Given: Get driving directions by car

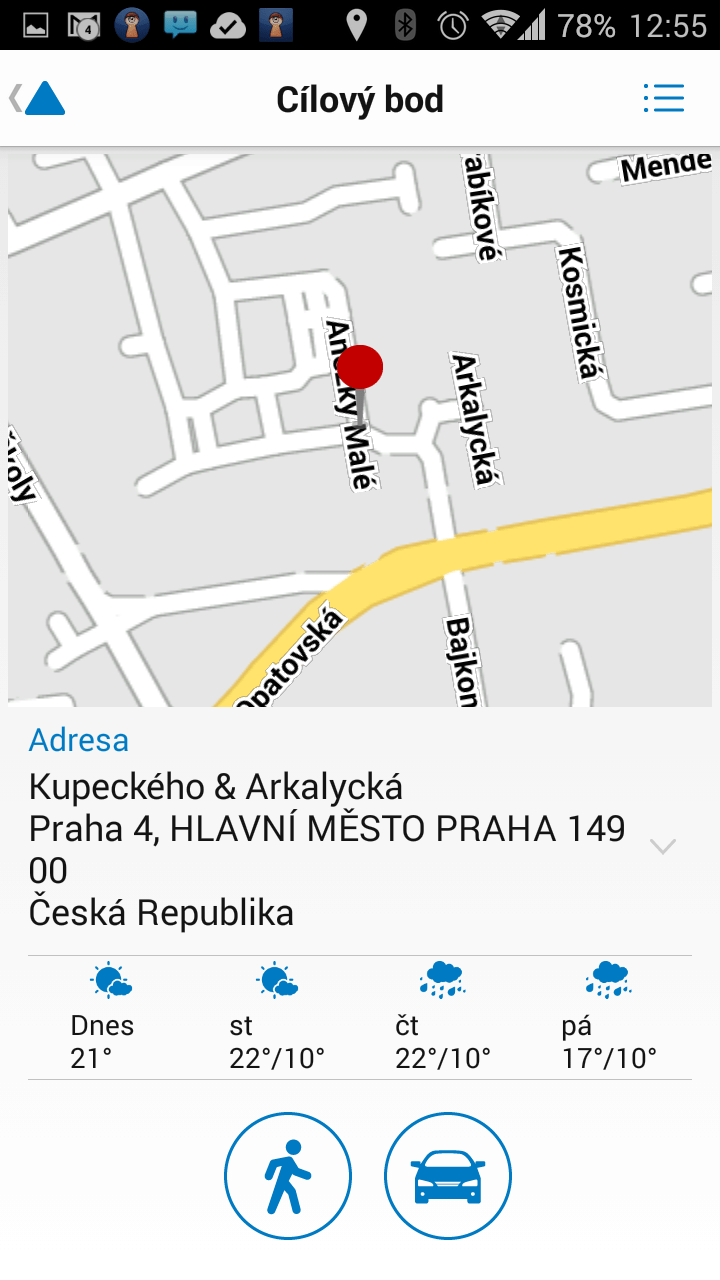Looking at the screenshot, I should tap(448, 1176).
